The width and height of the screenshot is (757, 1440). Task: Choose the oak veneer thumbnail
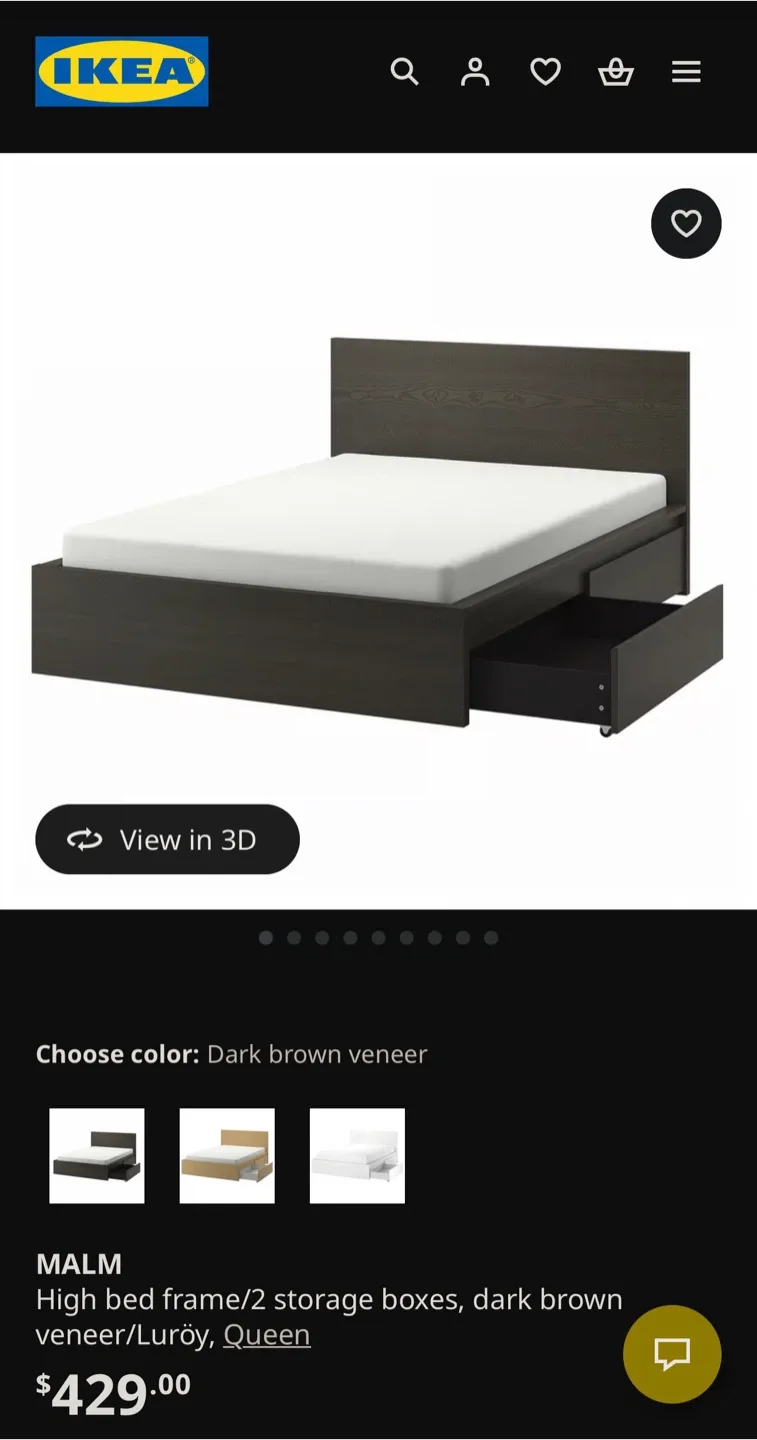coord(227,1156)
